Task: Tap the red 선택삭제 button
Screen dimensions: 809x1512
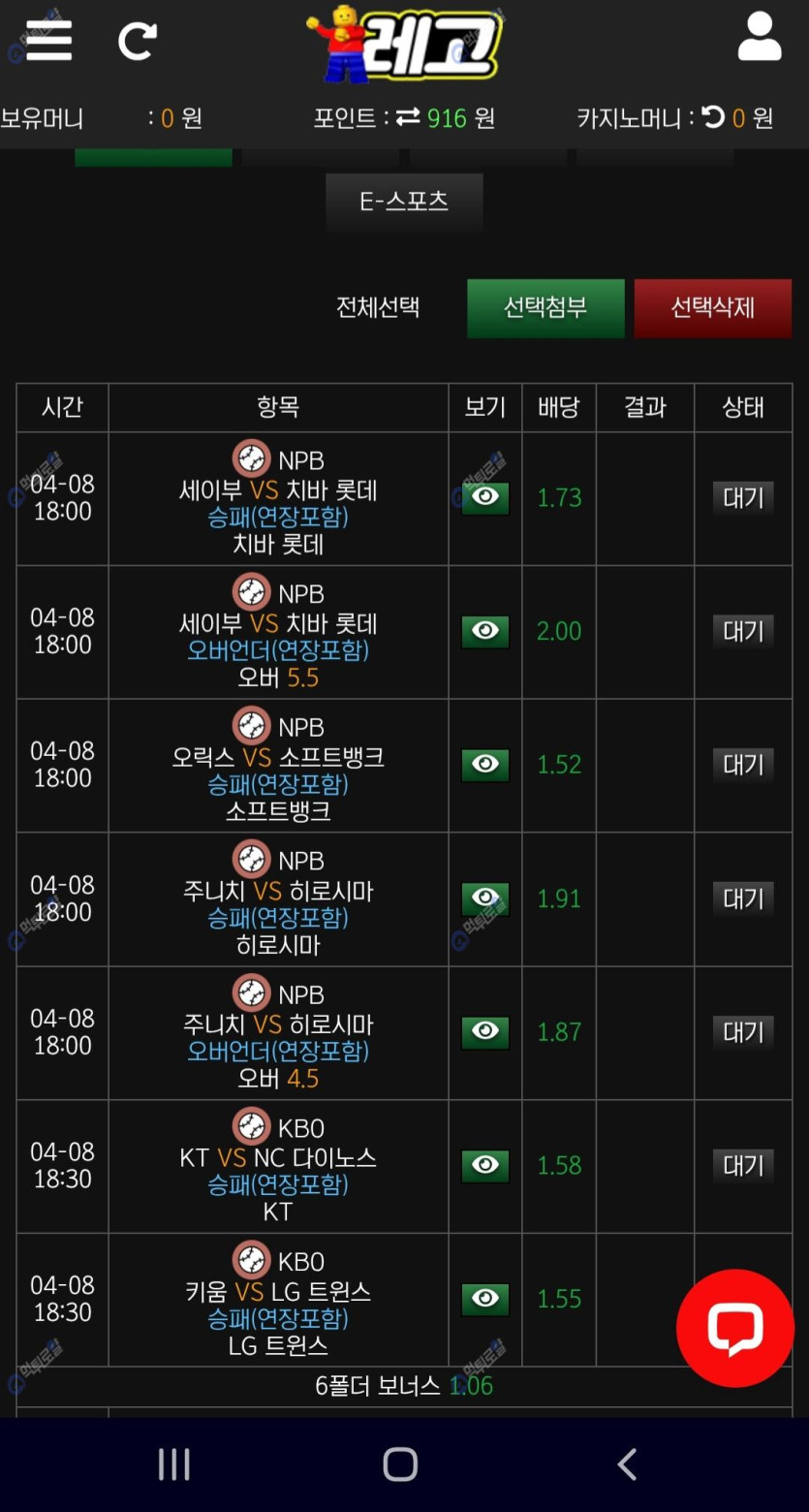Action: click(x=713, y=308)
